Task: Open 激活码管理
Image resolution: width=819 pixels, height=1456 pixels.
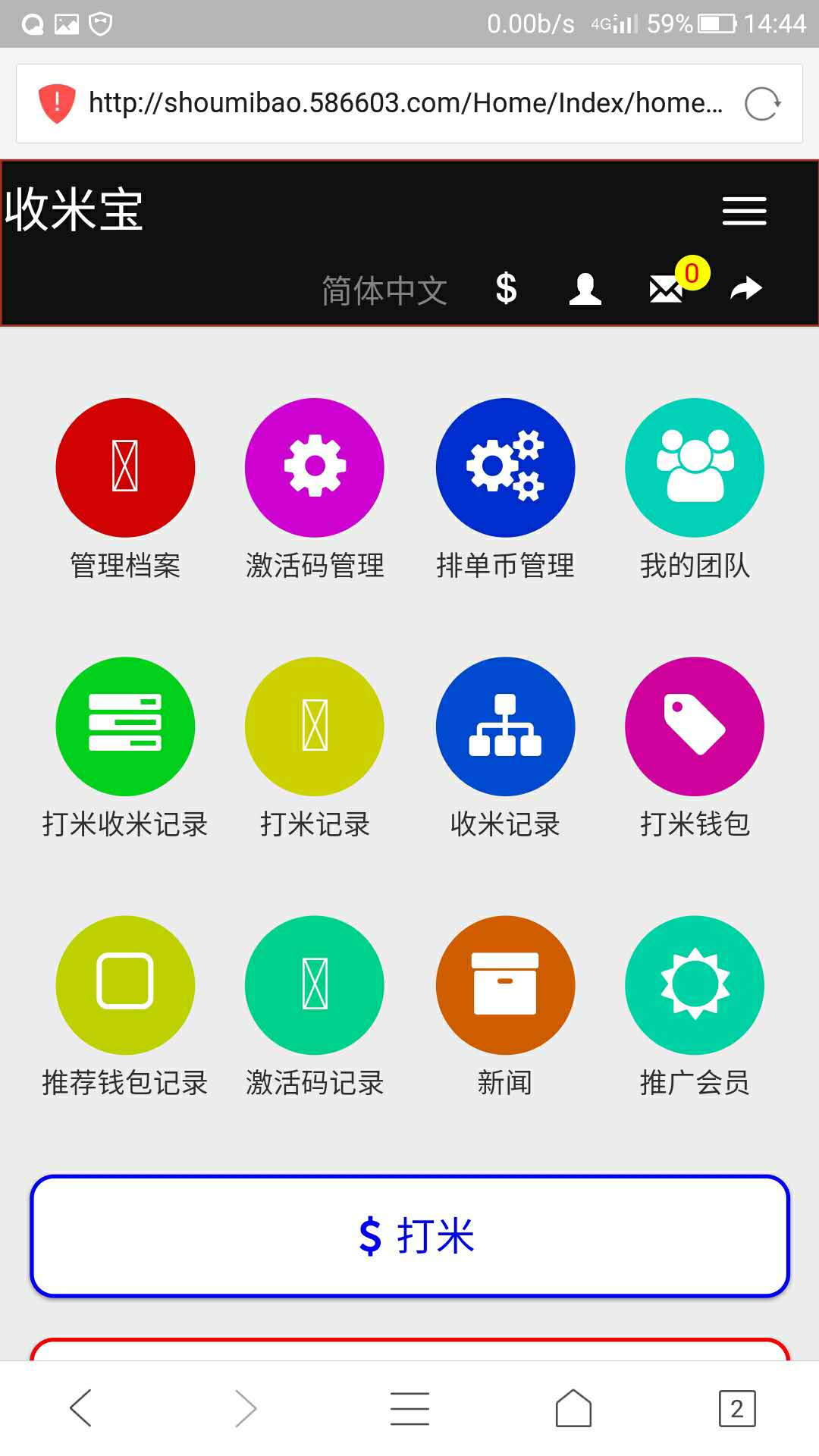Action: [315, 467]
